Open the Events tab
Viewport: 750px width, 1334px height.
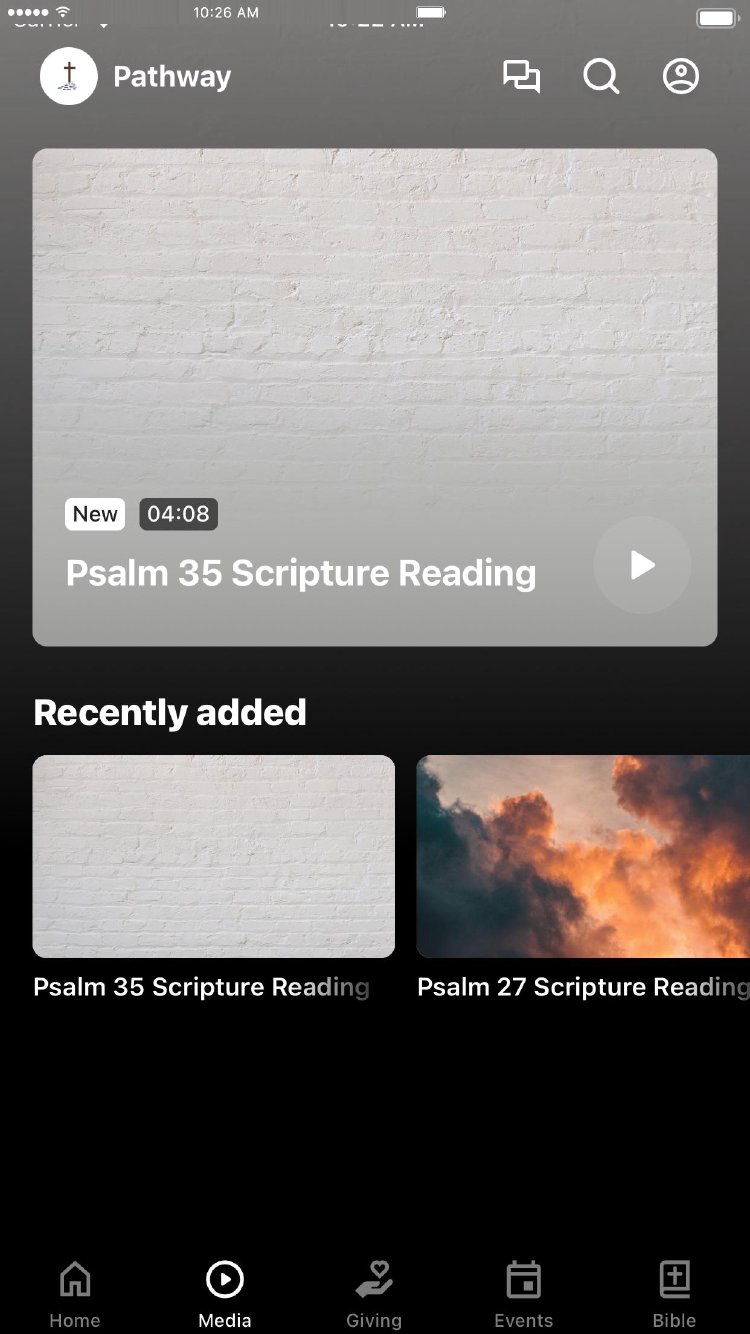(x=524, y=1294)
